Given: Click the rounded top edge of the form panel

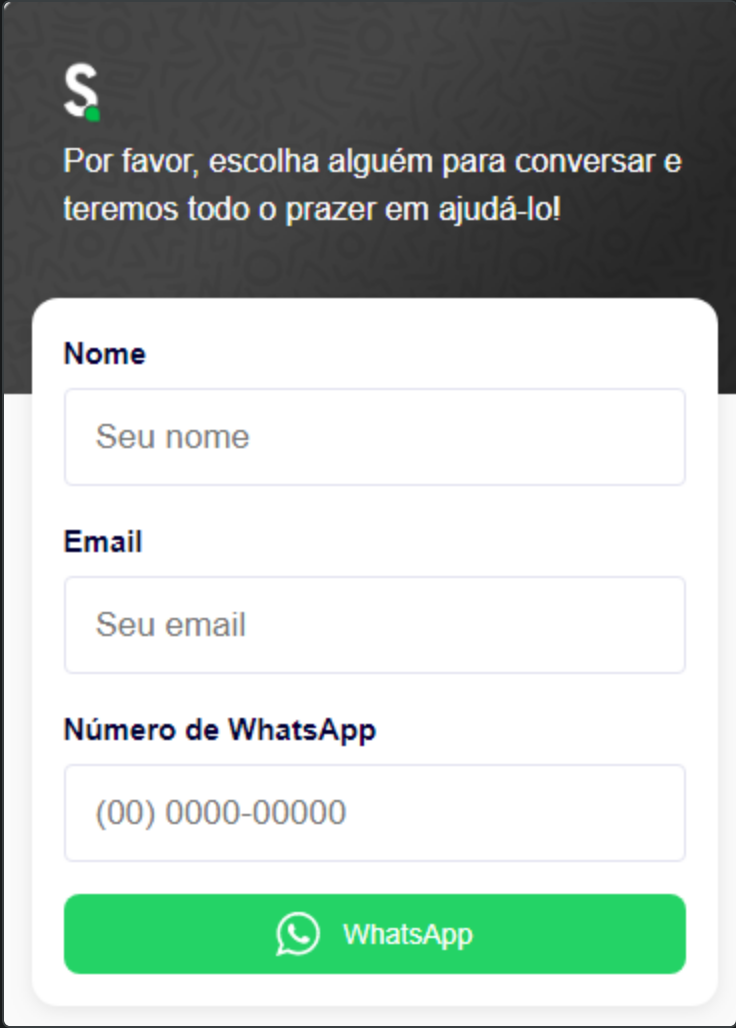Looking at the screenshot, I should click(x=374, y=300).
